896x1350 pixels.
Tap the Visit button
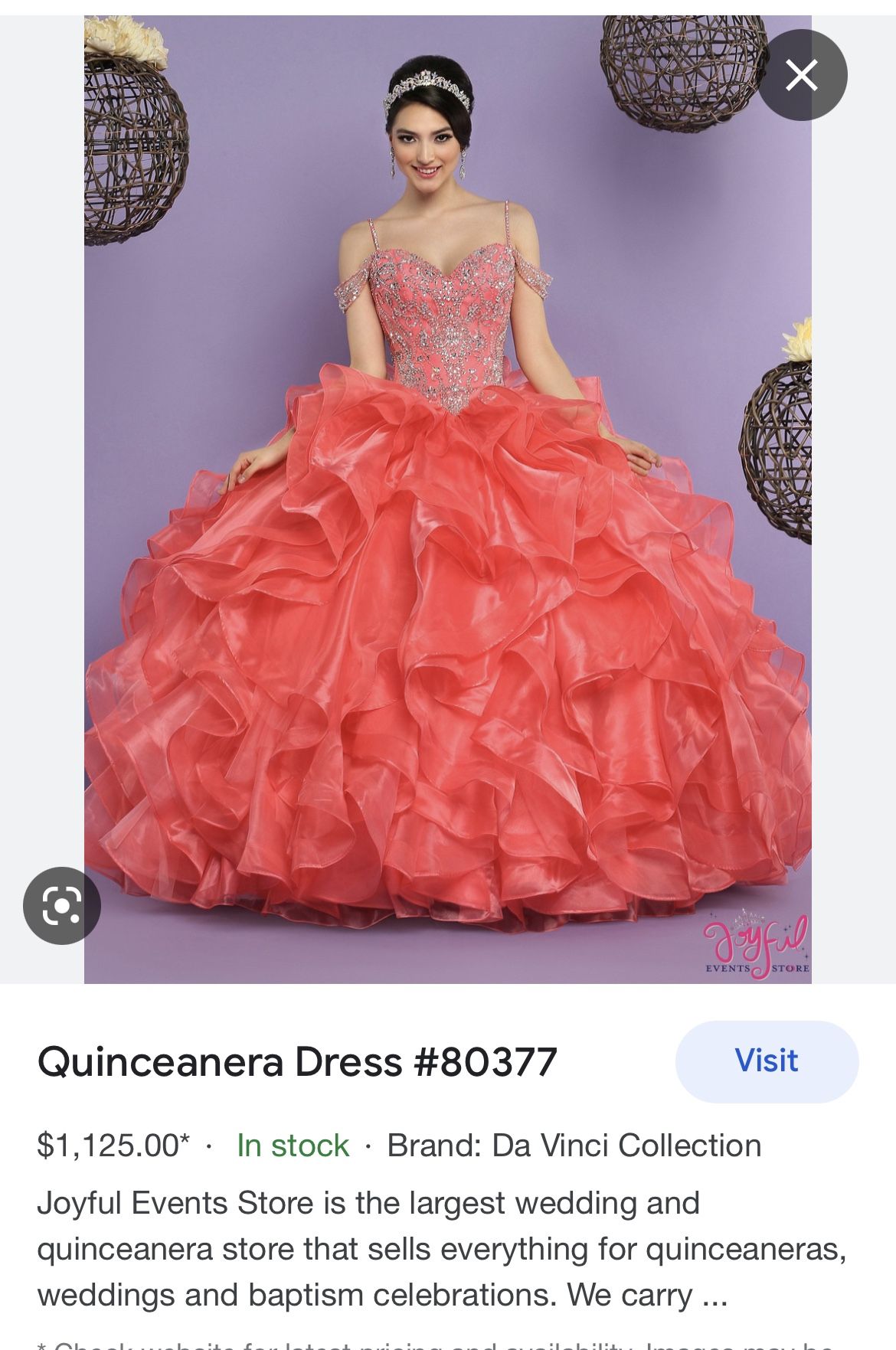766,1061
